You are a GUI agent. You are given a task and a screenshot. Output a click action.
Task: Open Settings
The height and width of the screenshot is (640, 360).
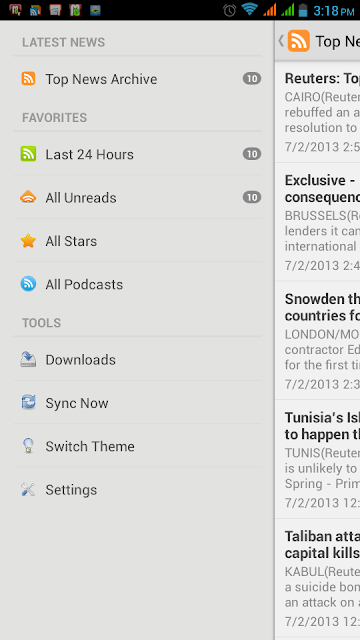(x=137, y=489)
